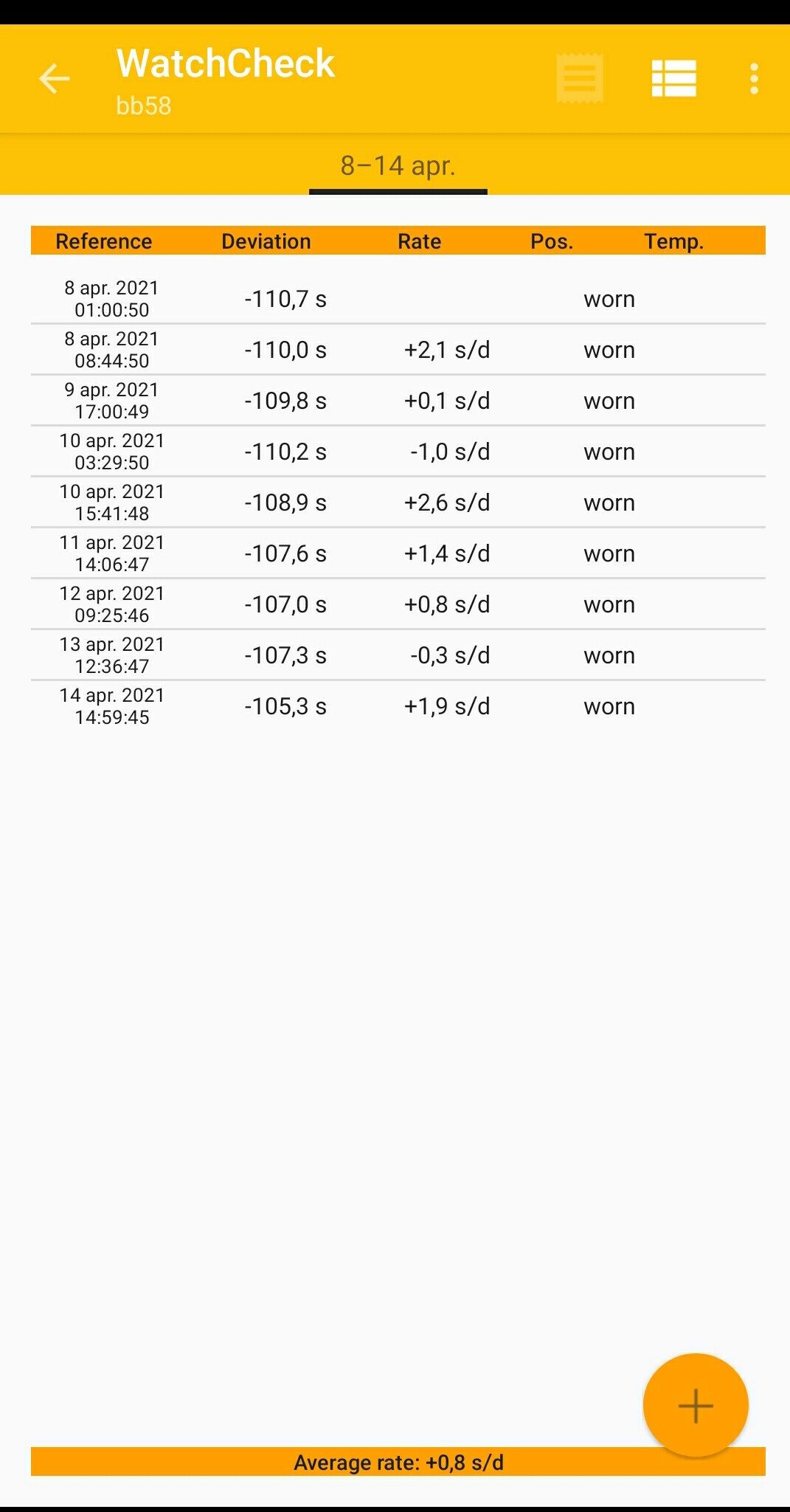Add a new measurement with plus button
790x1512 pixels.
[x=696, y=1406]
